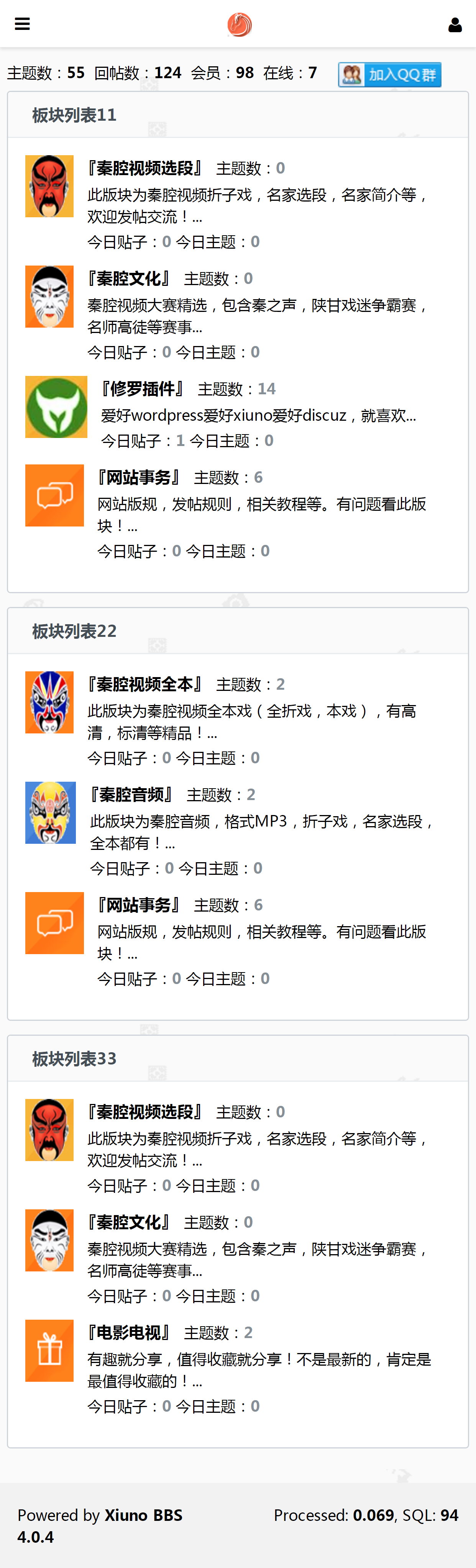Image resolution: width=476 pixels, height=1568 pixels.
Task: Open 『秦腔视频选段』 under 板块列表11
Action: tap(145, 168)
